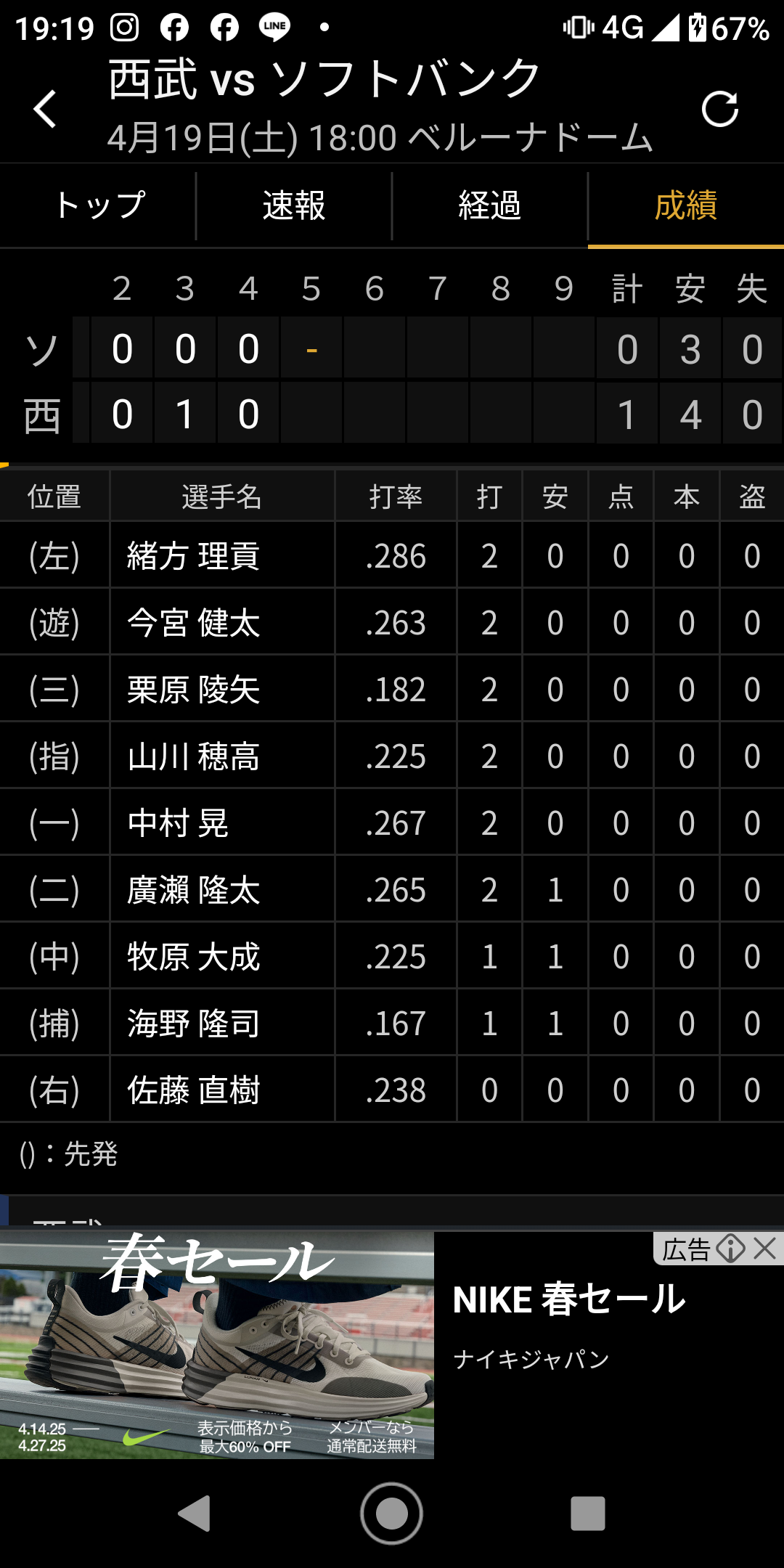Open the ad info icon
The image size is (784, 1568).
pos(730,1249)
